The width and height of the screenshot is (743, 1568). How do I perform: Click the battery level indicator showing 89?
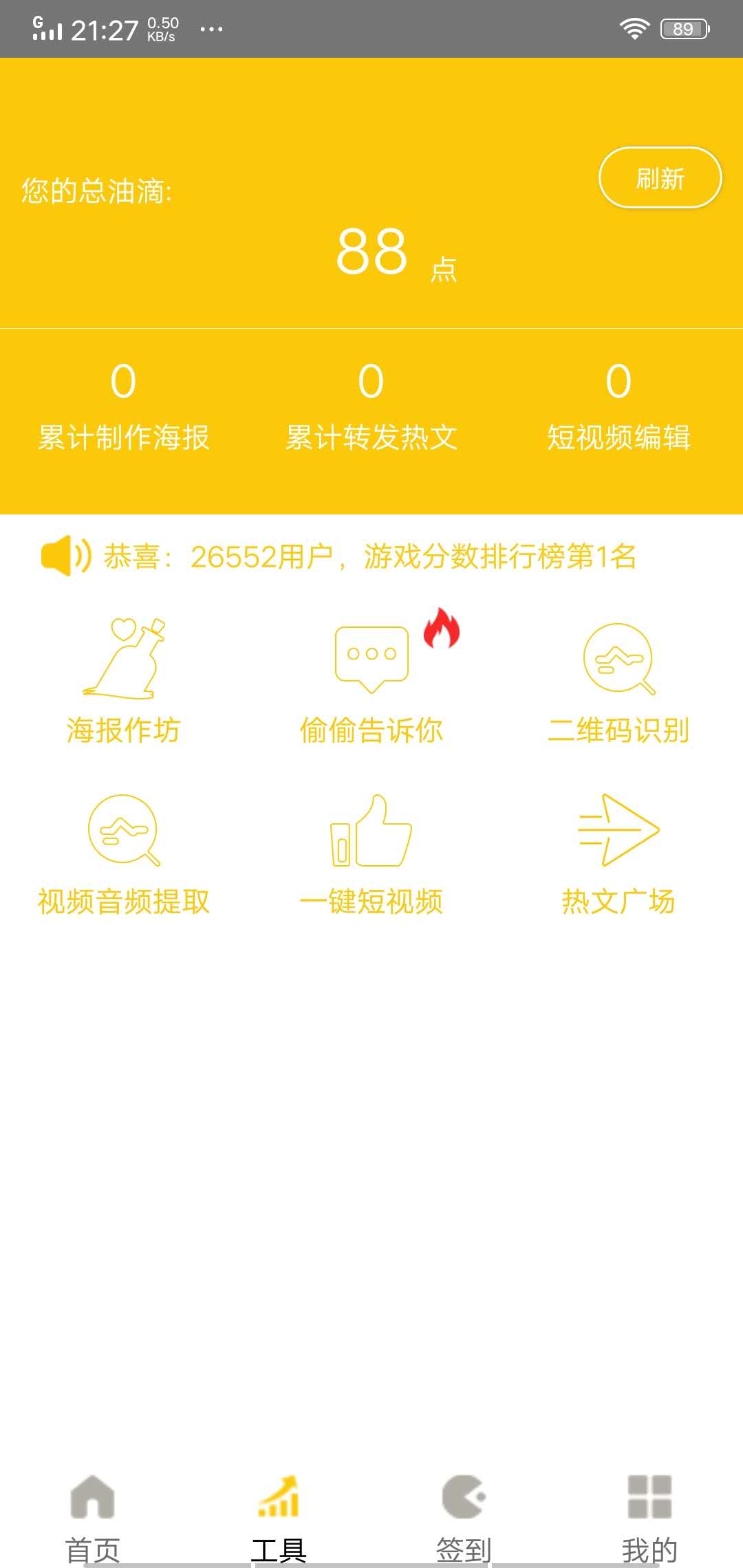point(683,28)
